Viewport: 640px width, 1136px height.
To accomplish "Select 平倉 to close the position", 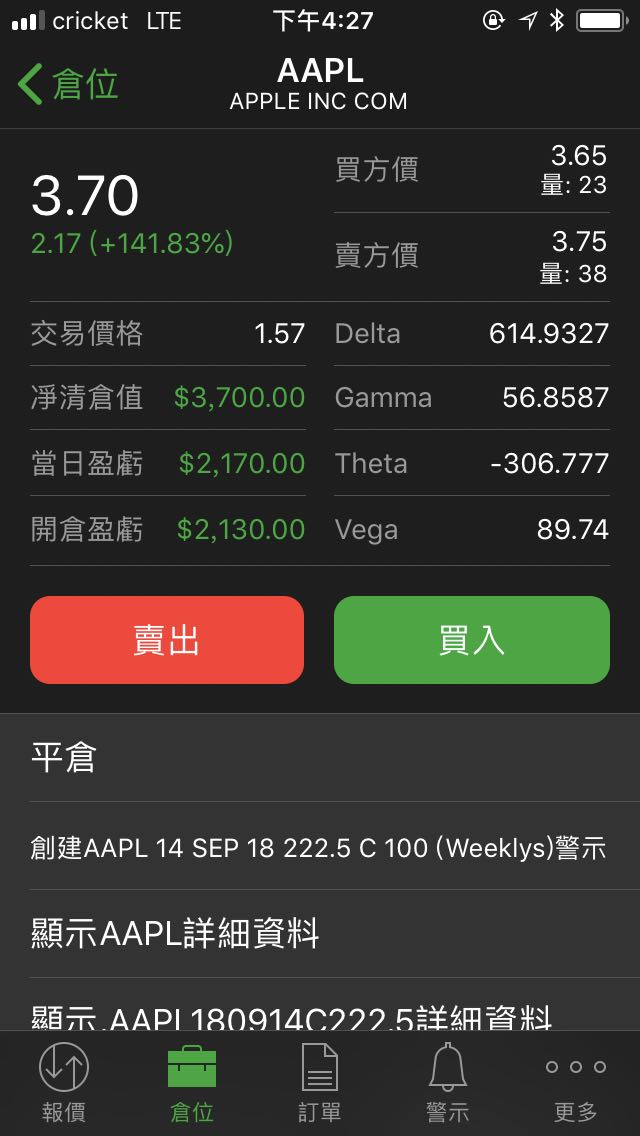I will pos(320,758).
